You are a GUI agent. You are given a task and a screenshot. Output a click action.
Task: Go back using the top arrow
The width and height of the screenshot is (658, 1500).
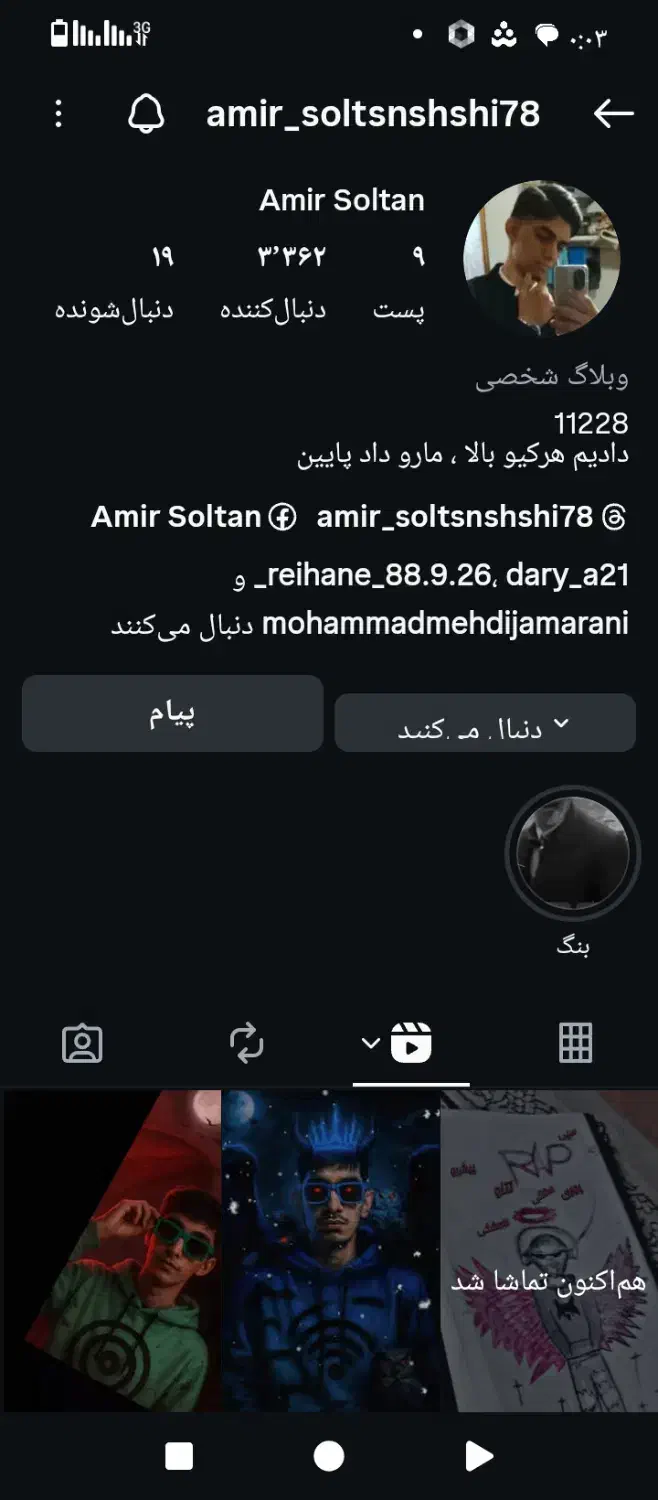tap(613, 114)
